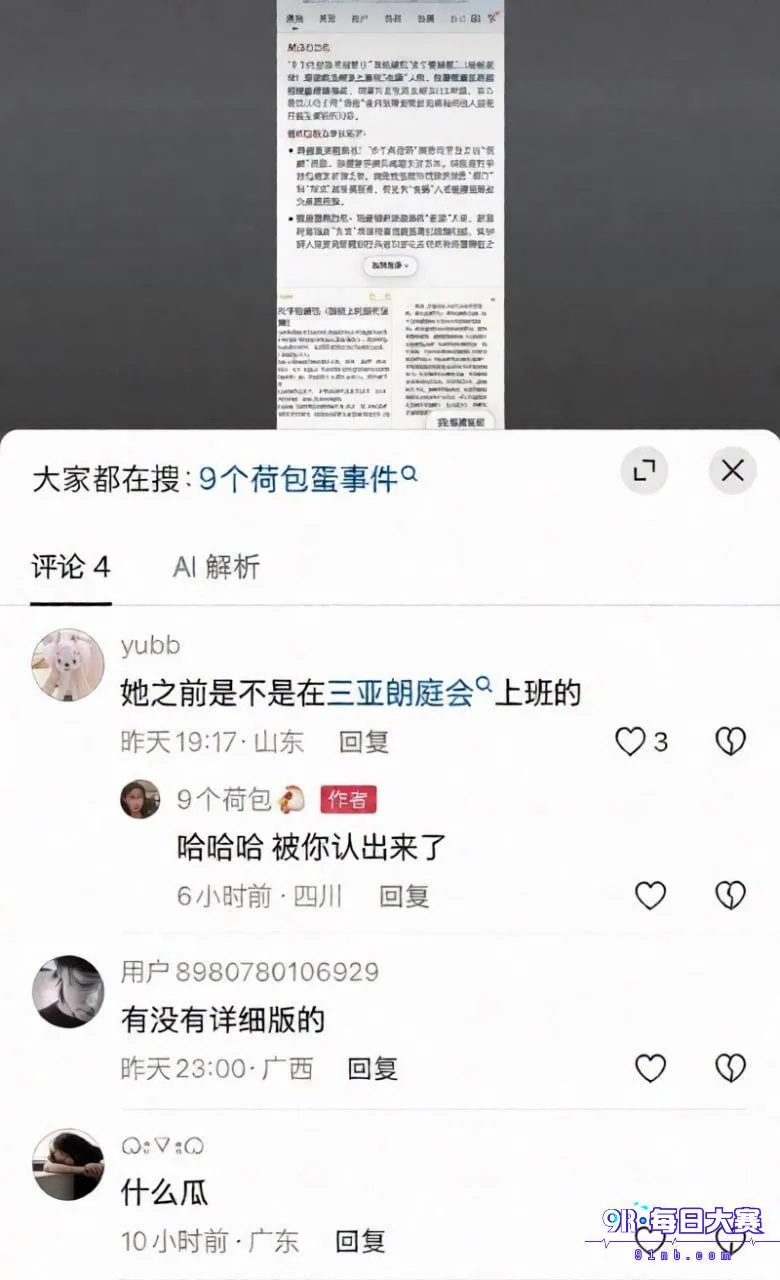Reply to the author's 哈哈哈 comment
The height and width of the screenshot is (1280, 780).
click(x=404, y=895)
